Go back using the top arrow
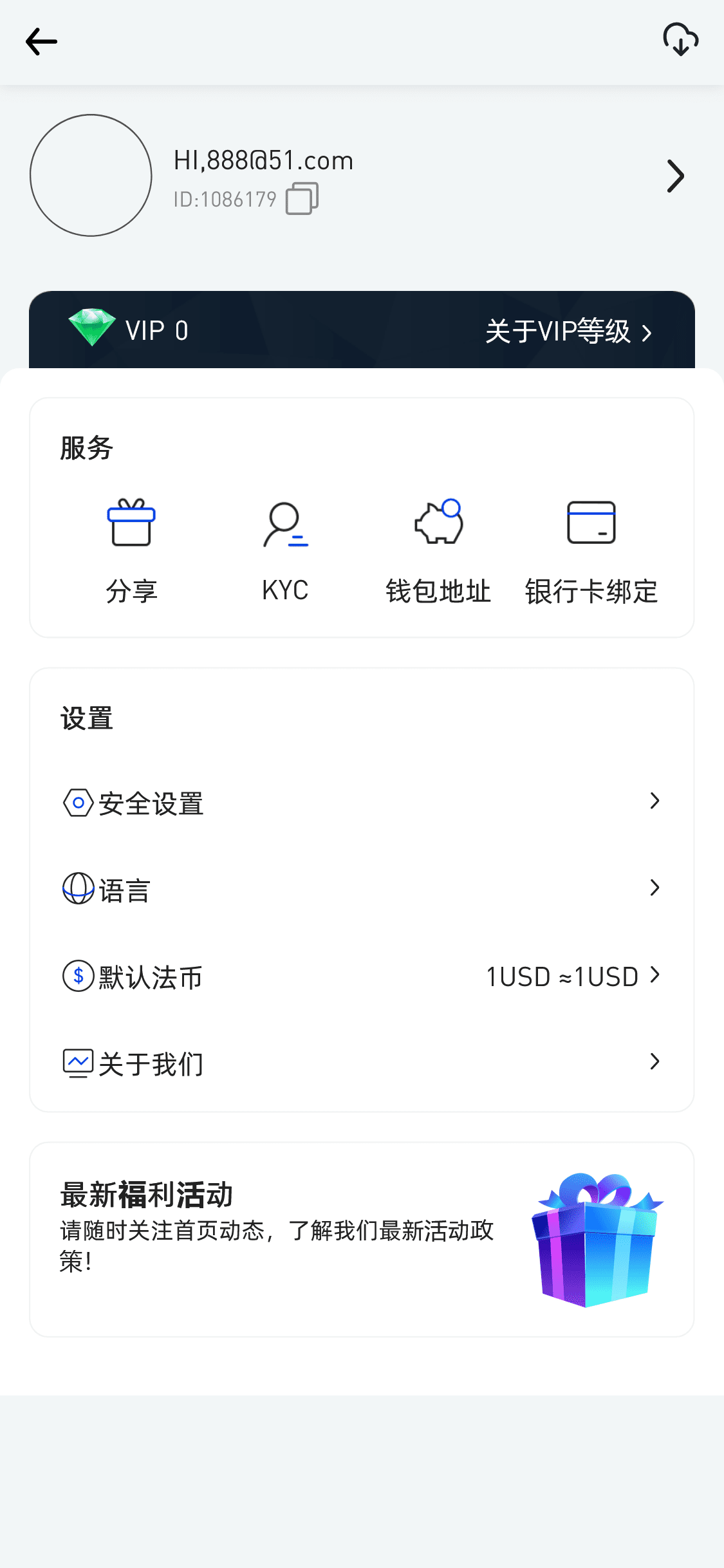The image size is (724, 1568). point(41,42)
